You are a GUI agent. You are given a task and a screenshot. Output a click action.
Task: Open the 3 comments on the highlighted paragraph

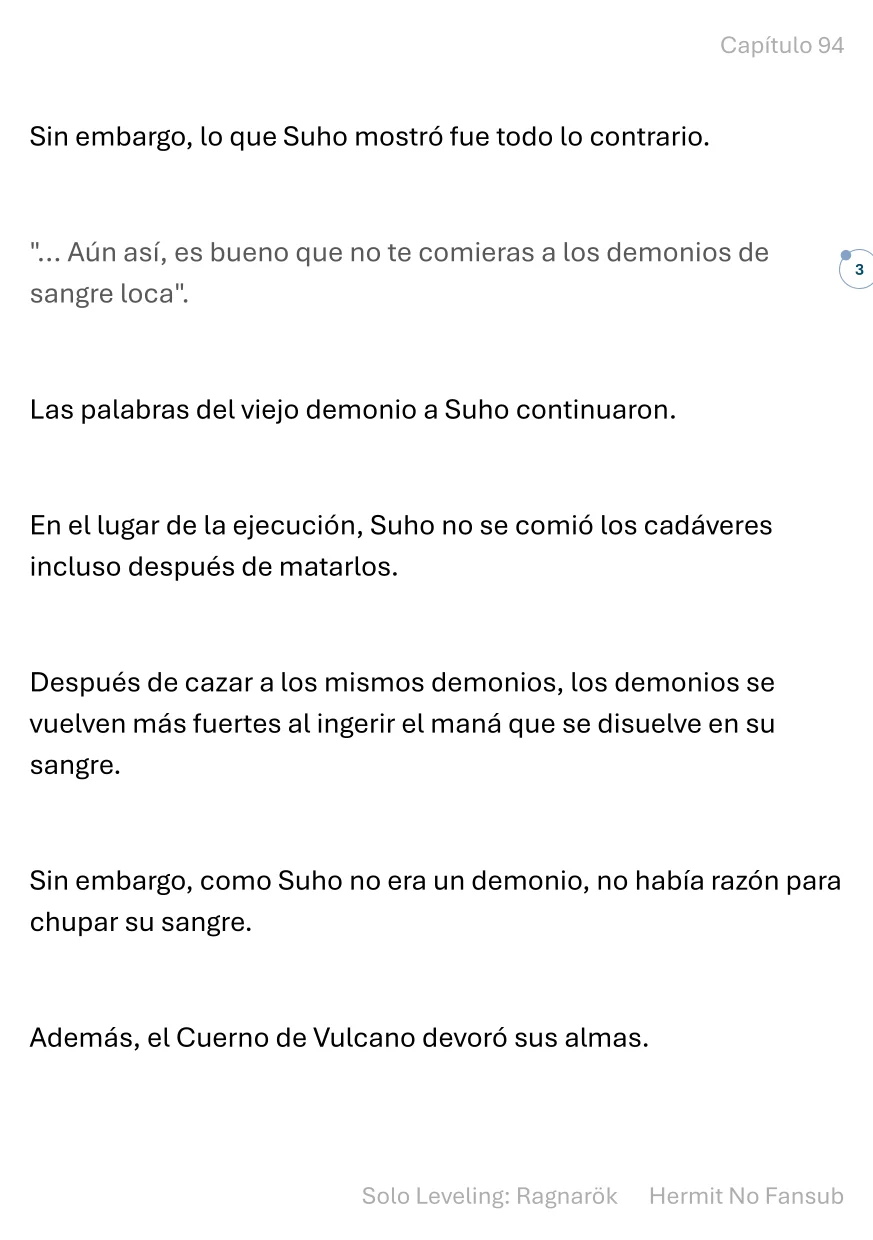(858, 270)
